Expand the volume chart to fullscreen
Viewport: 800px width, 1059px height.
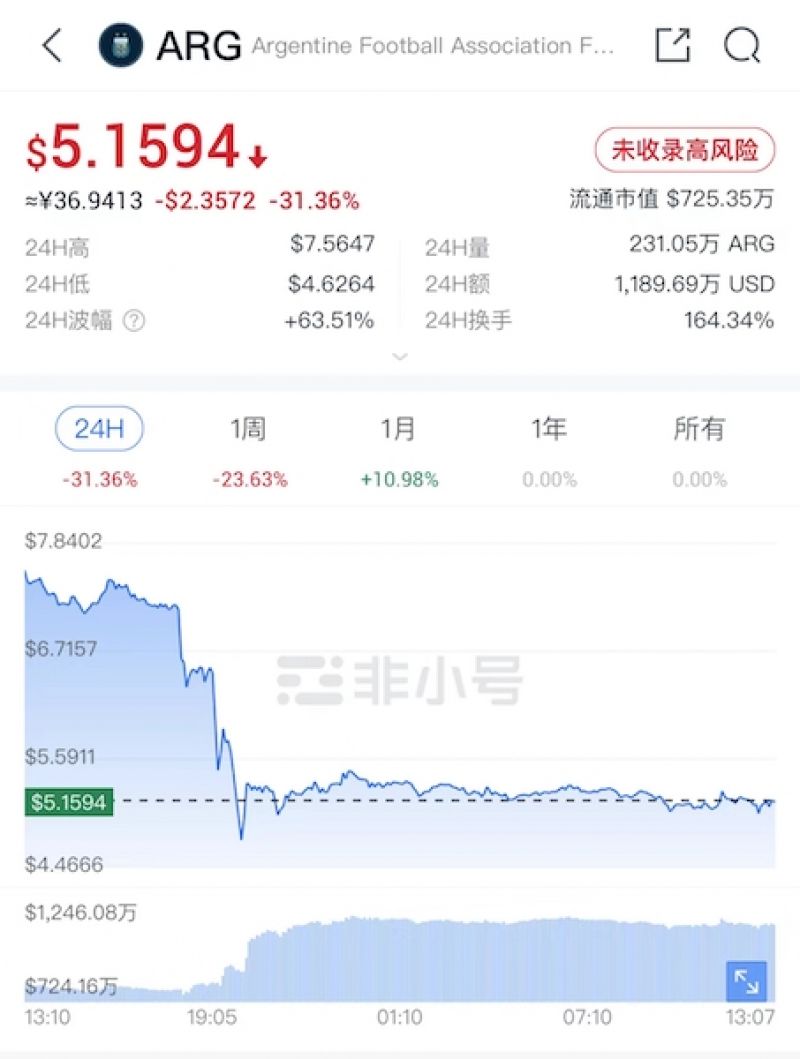coord(747,983)
